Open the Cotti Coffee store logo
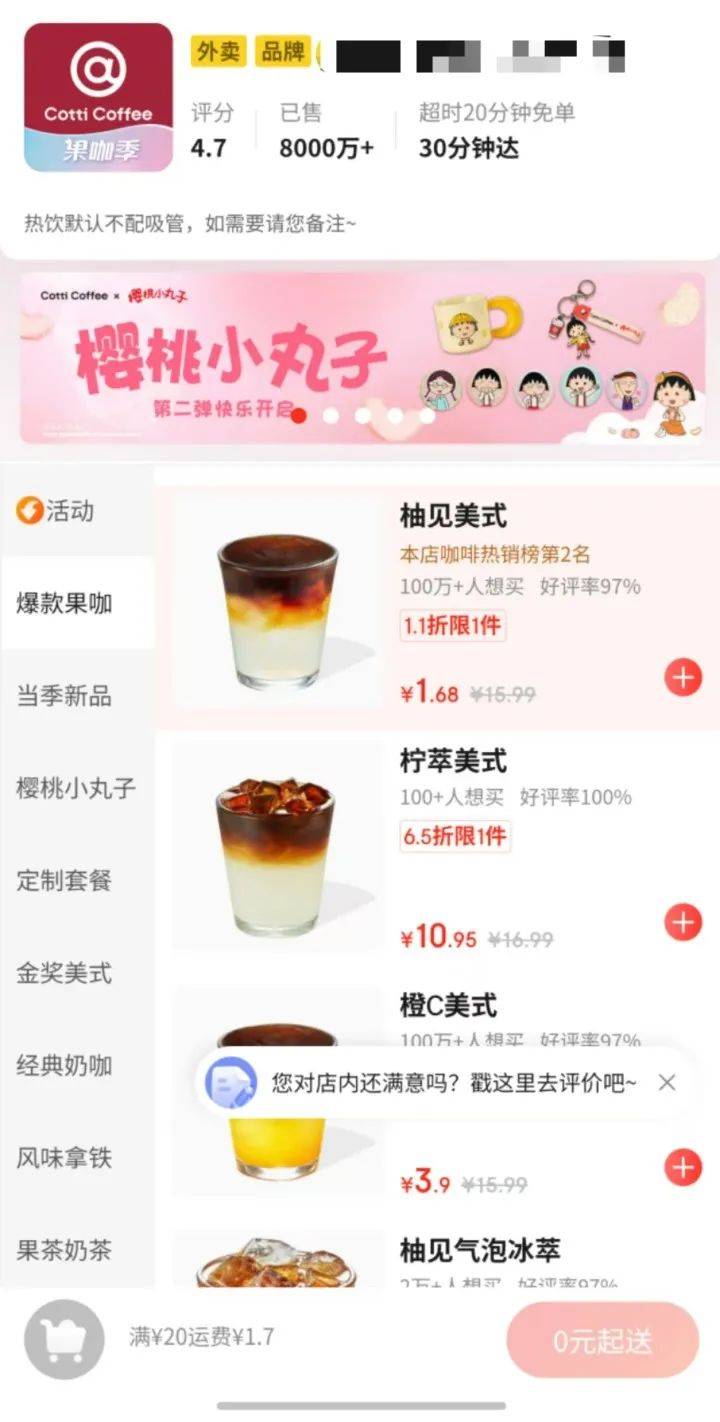 [x=95, y=95]
